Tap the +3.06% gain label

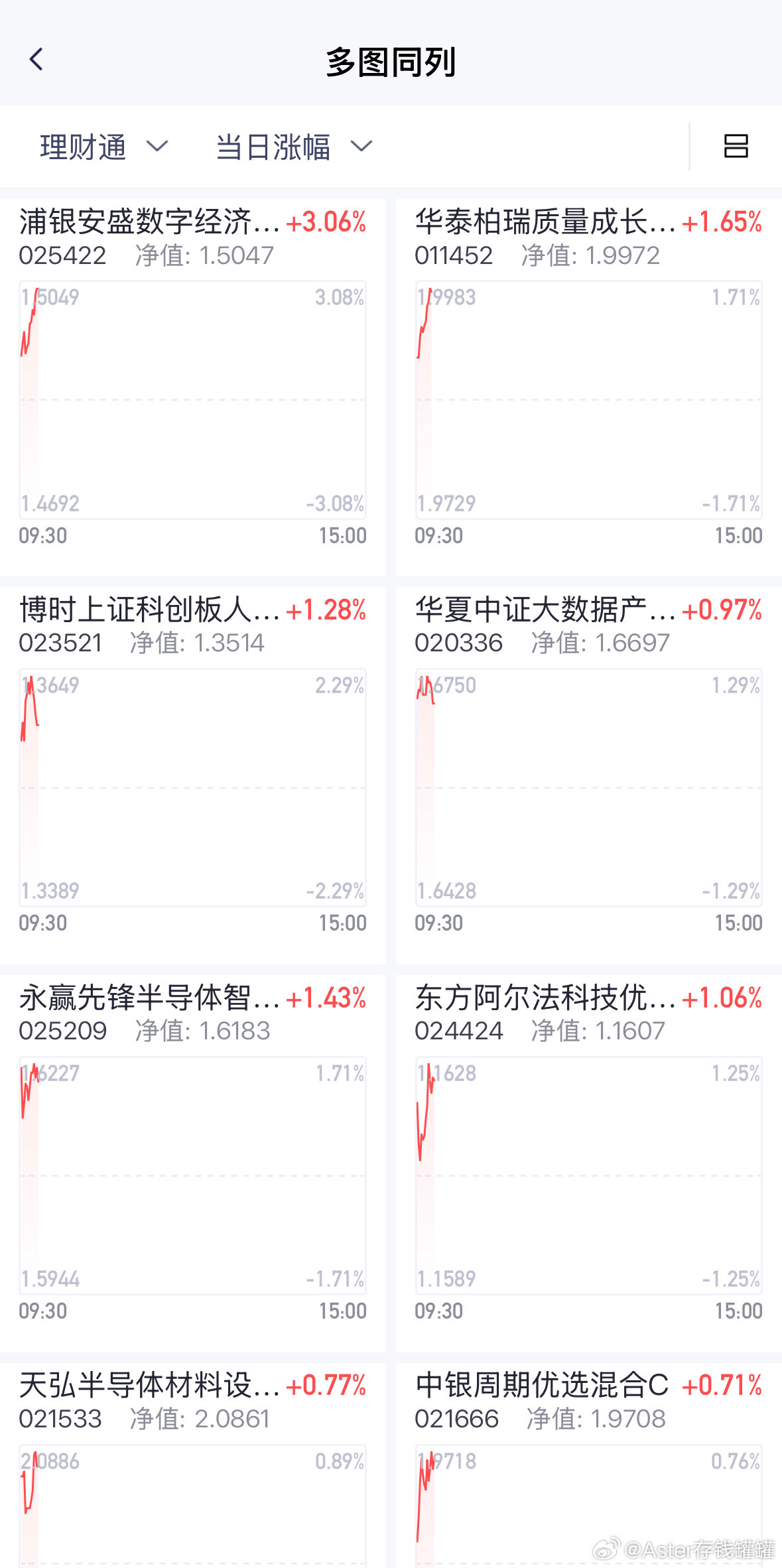(326, 224)
